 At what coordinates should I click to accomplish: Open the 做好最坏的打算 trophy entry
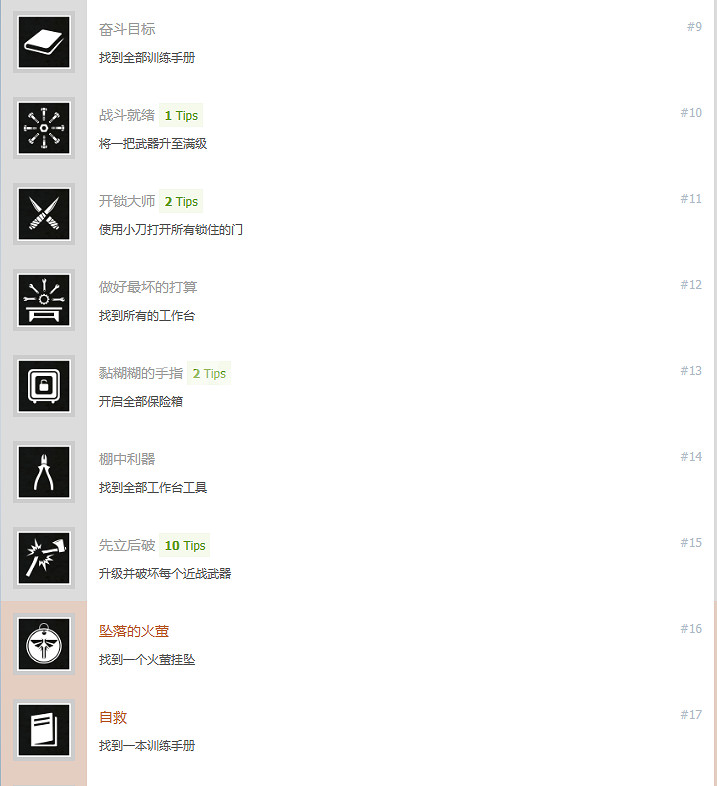coord(148,287)
